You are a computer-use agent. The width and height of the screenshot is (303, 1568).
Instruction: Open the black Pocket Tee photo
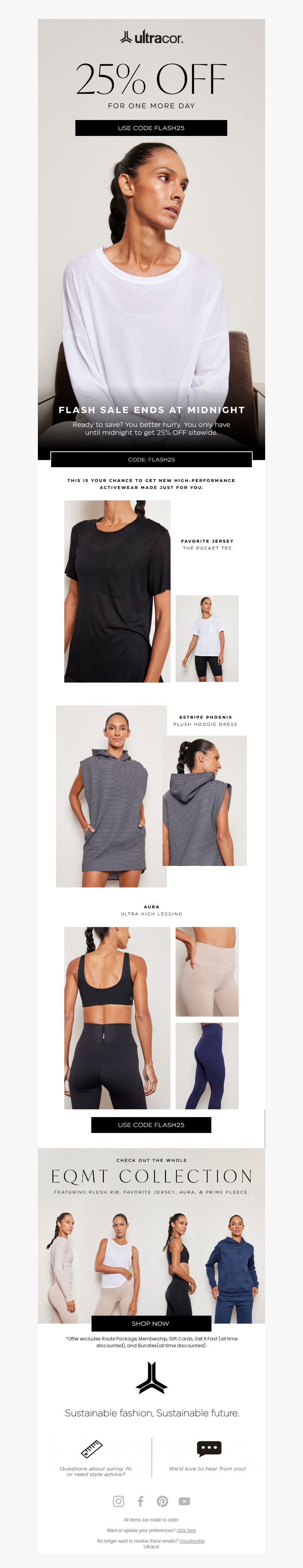click(x=117, y=591)
